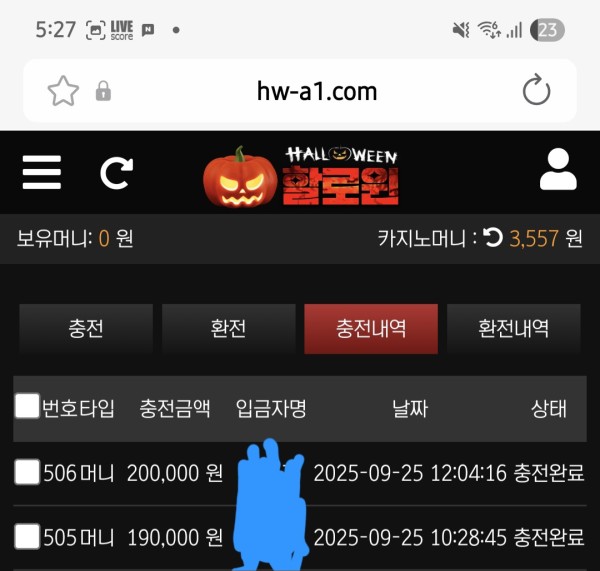Tap the site refresh icon
The height and width of the screenshot is (571, 600).
116,173
